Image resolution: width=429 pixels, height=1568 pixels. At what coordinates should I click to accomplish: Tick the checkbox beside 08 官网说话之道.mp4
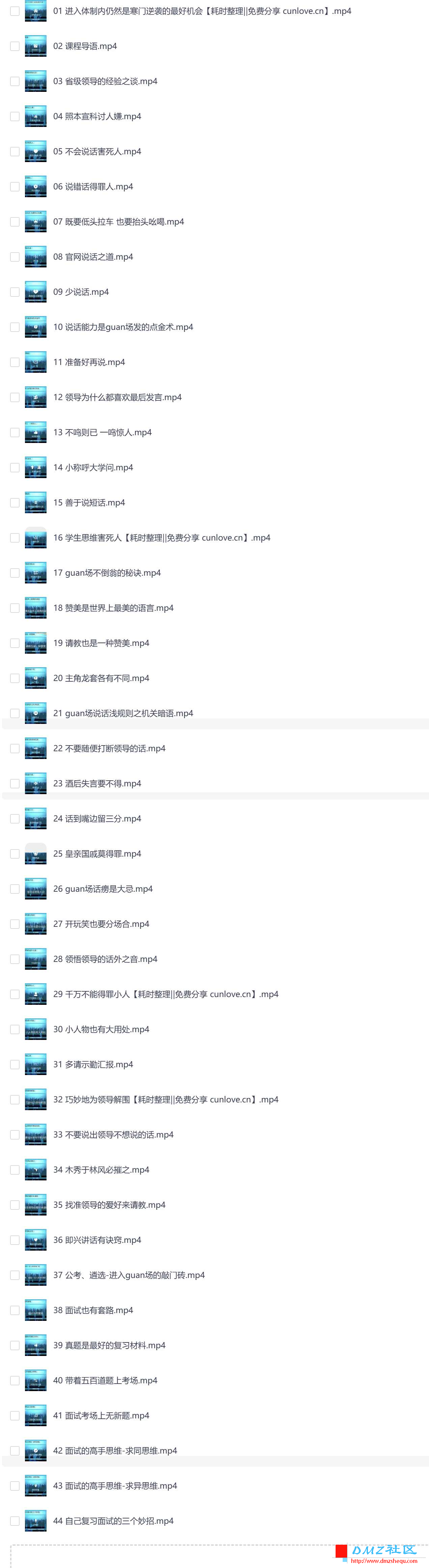coord(15,257)
